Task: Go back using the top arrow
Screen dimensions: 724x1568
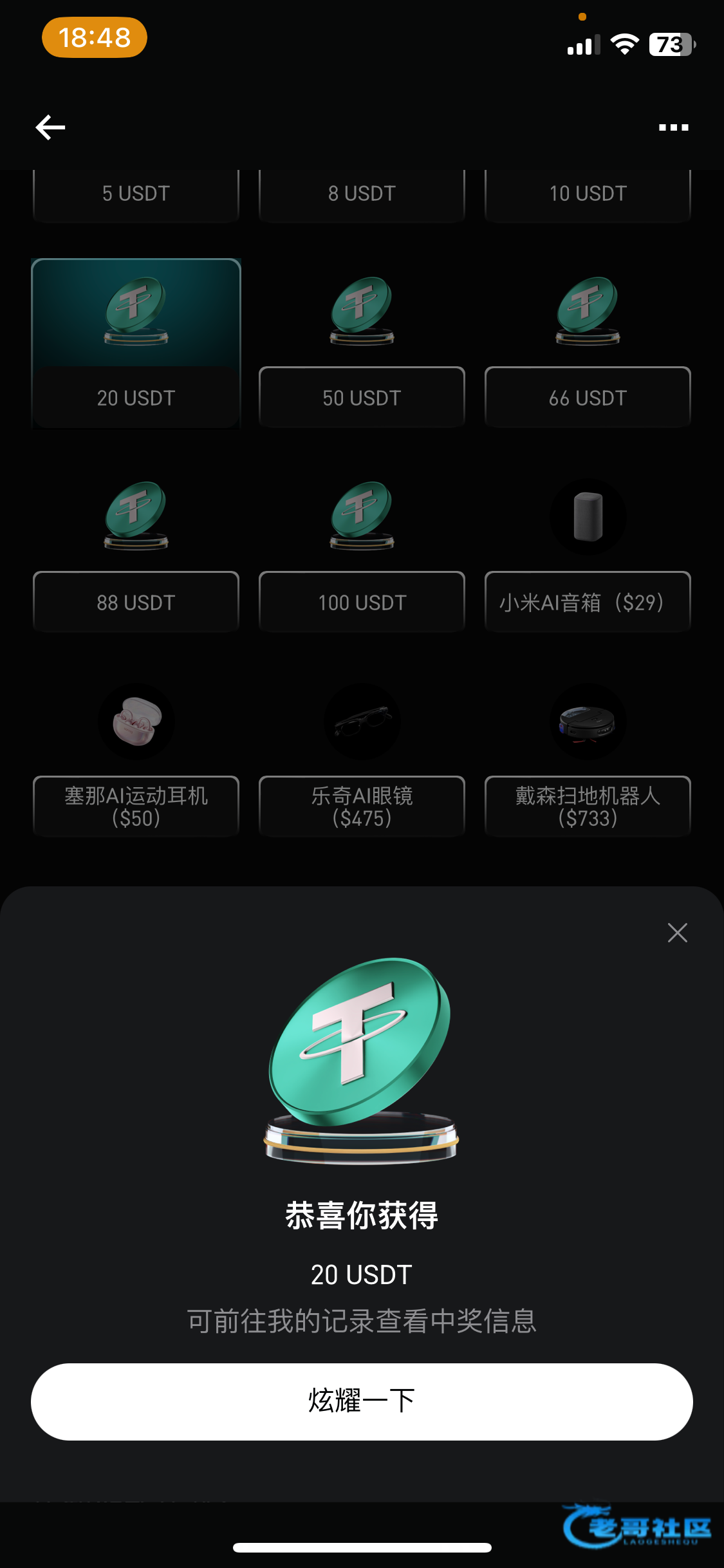Action: tap(50, 127)
